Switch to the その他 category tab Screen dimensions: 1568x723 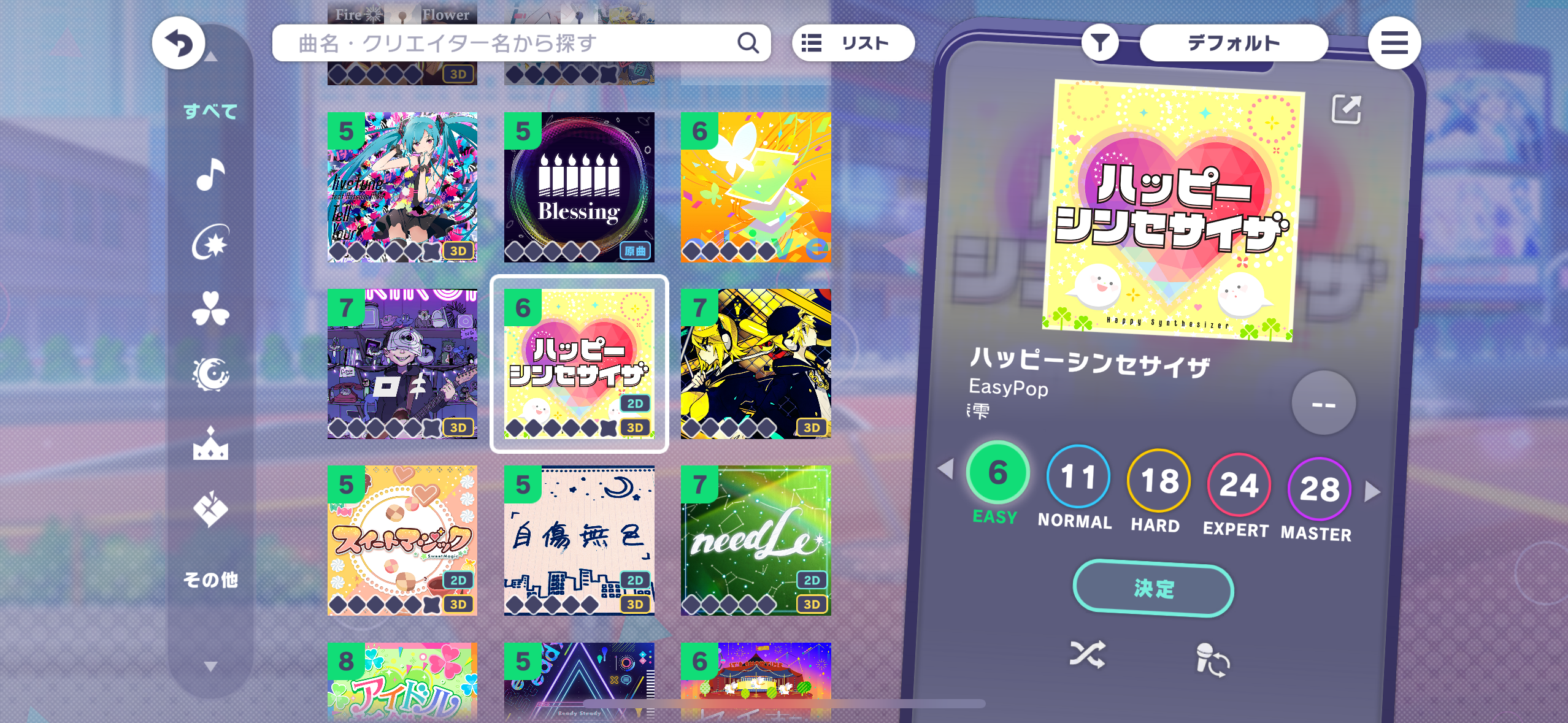click(210, 580)
